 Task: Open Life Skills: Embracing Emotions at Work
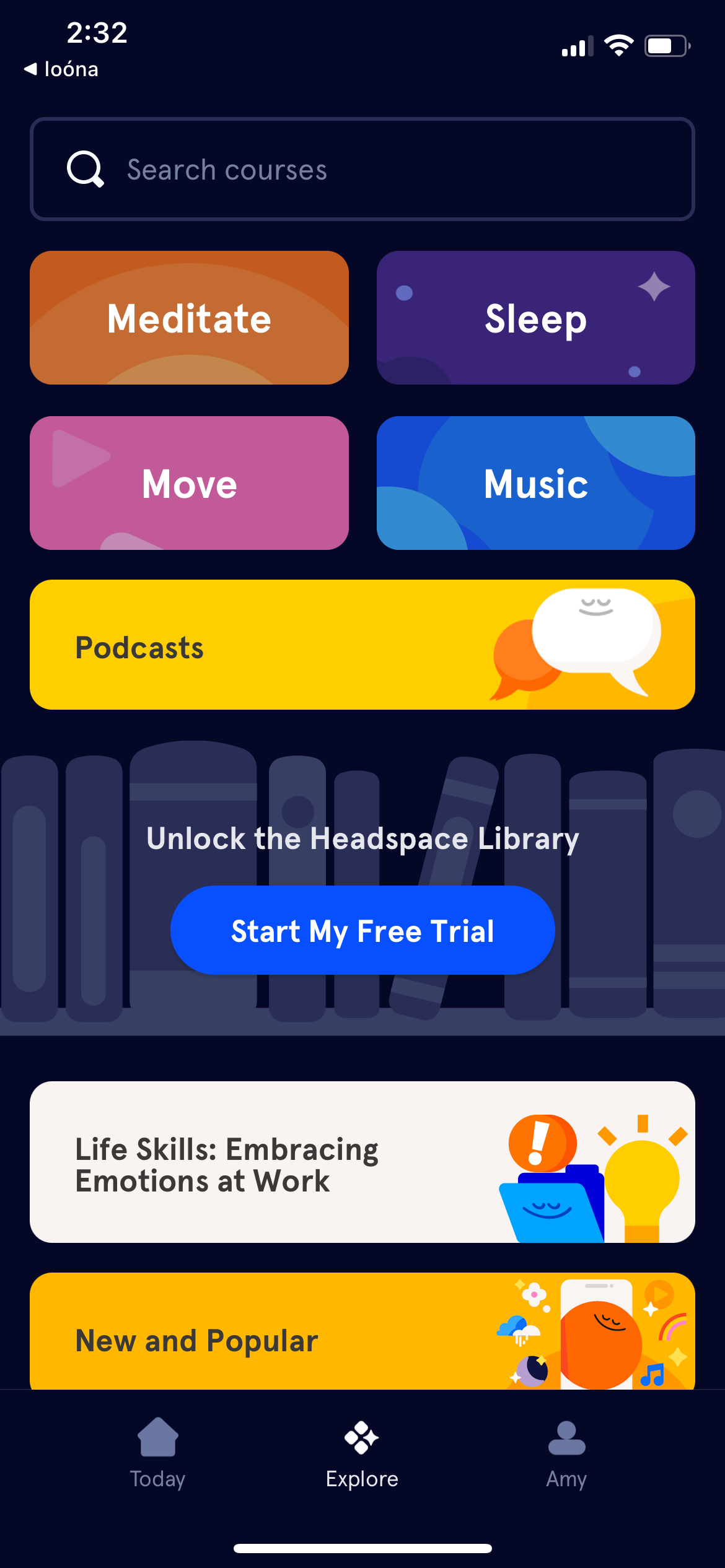pos(248,1163)
